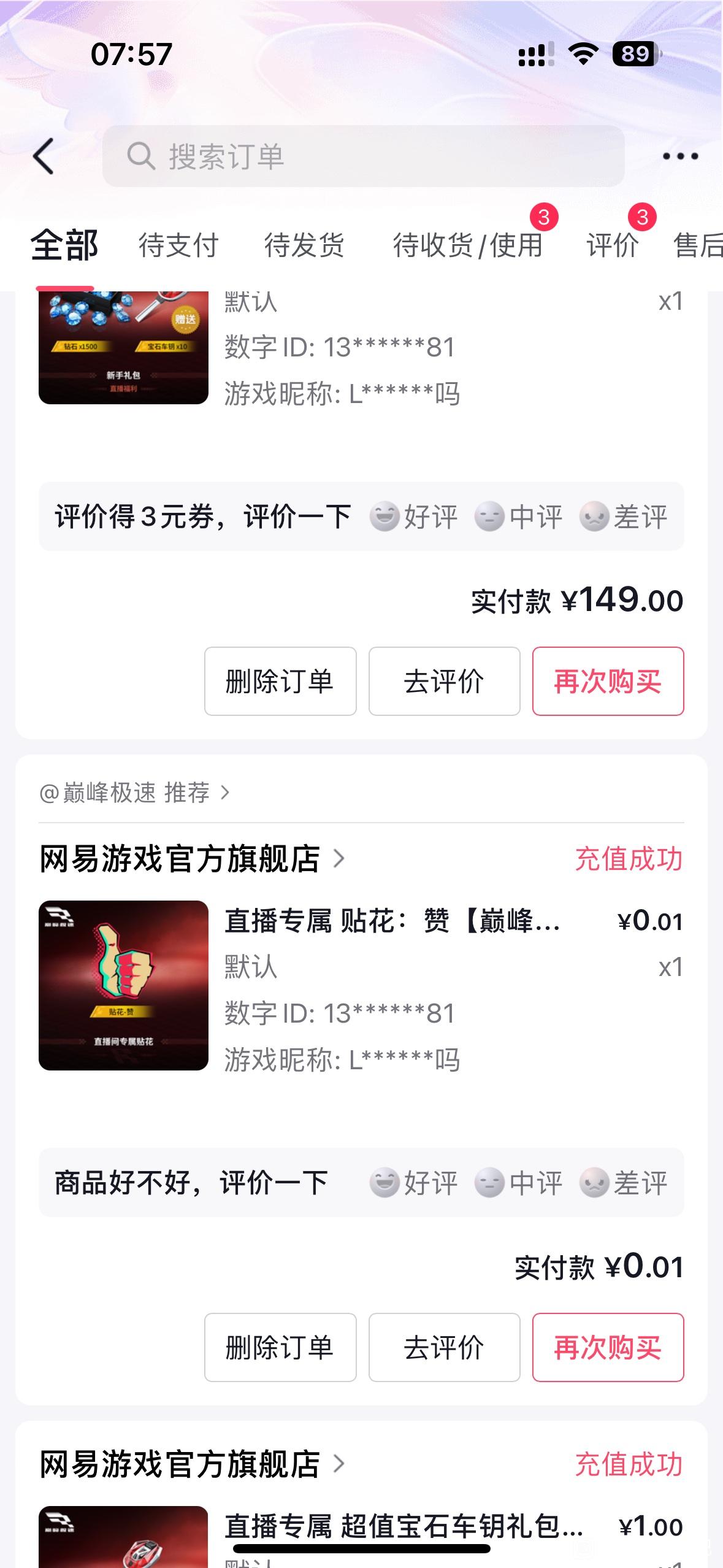Select the 评价 tab

pyautogui.click(x=613, y=245)
